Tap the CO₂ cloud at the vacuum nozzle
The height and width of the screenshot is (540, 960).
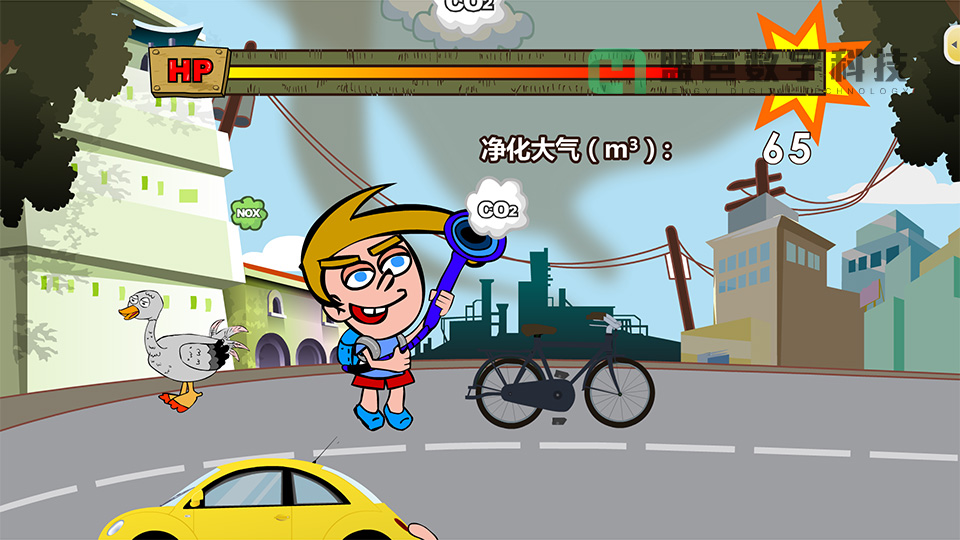click(x=498, y=208)
